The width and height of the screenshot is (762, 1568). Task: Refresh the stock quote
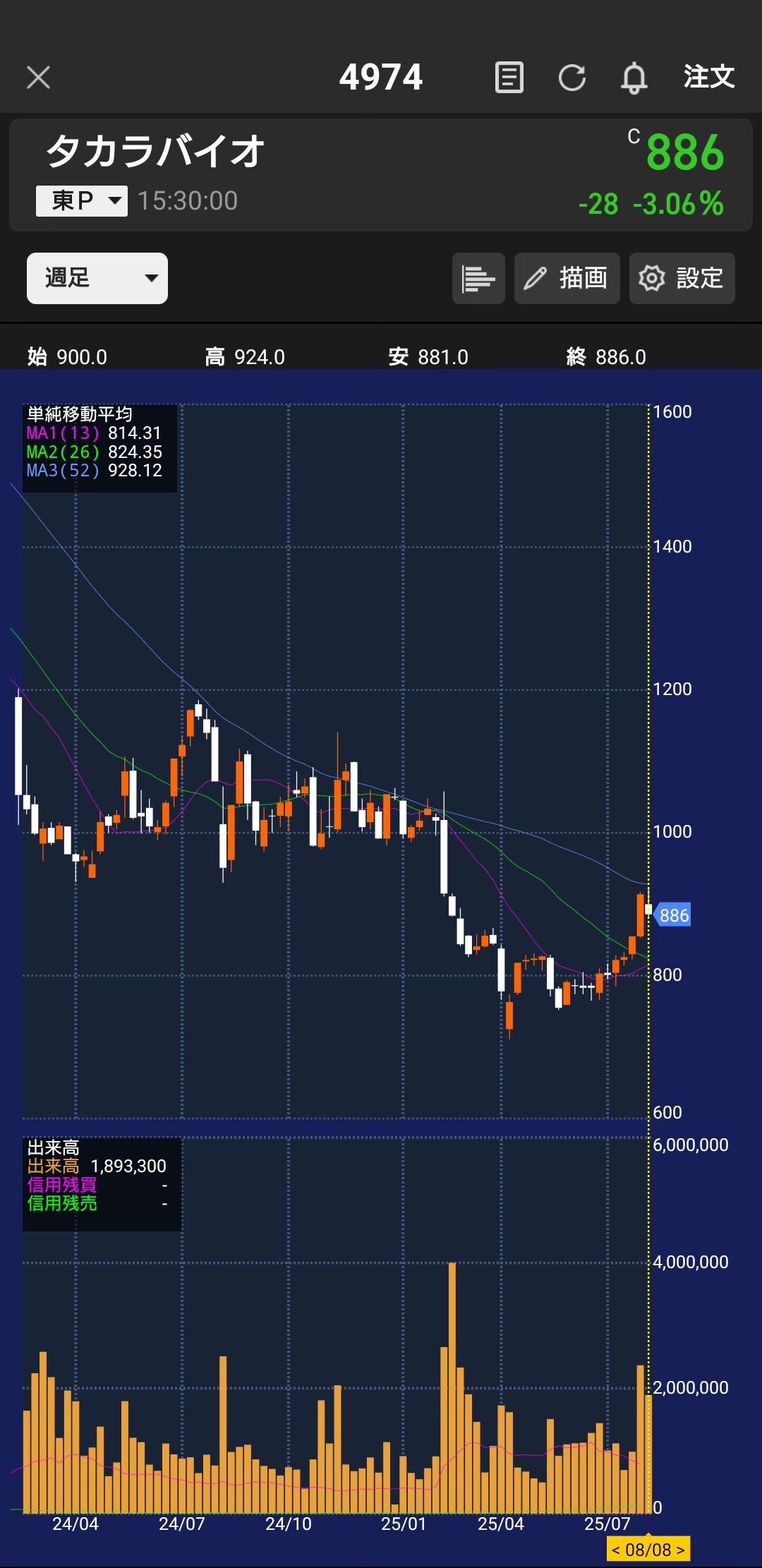[x=571, y=77]
